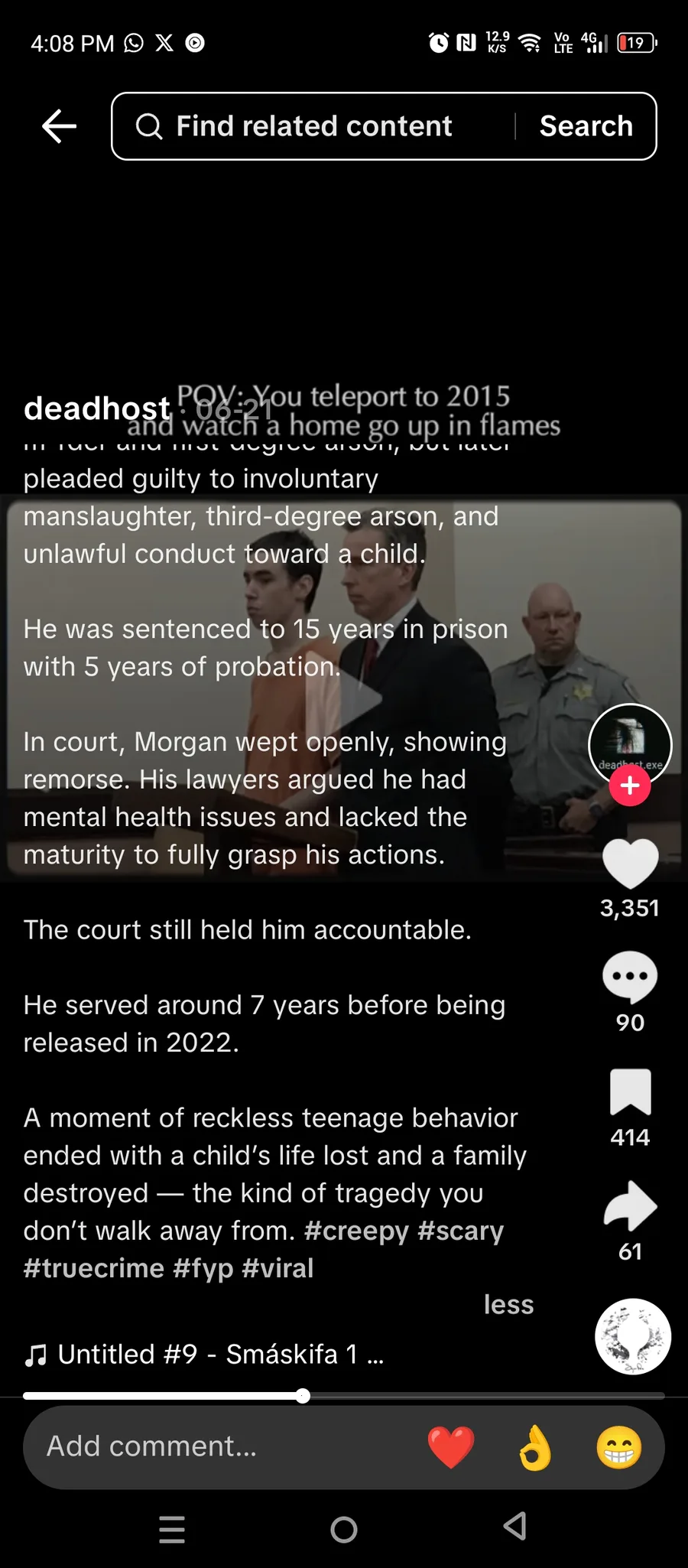This screenshot has width=688, height=1568.
Task: Like this video with the heart
Action: 630,864
